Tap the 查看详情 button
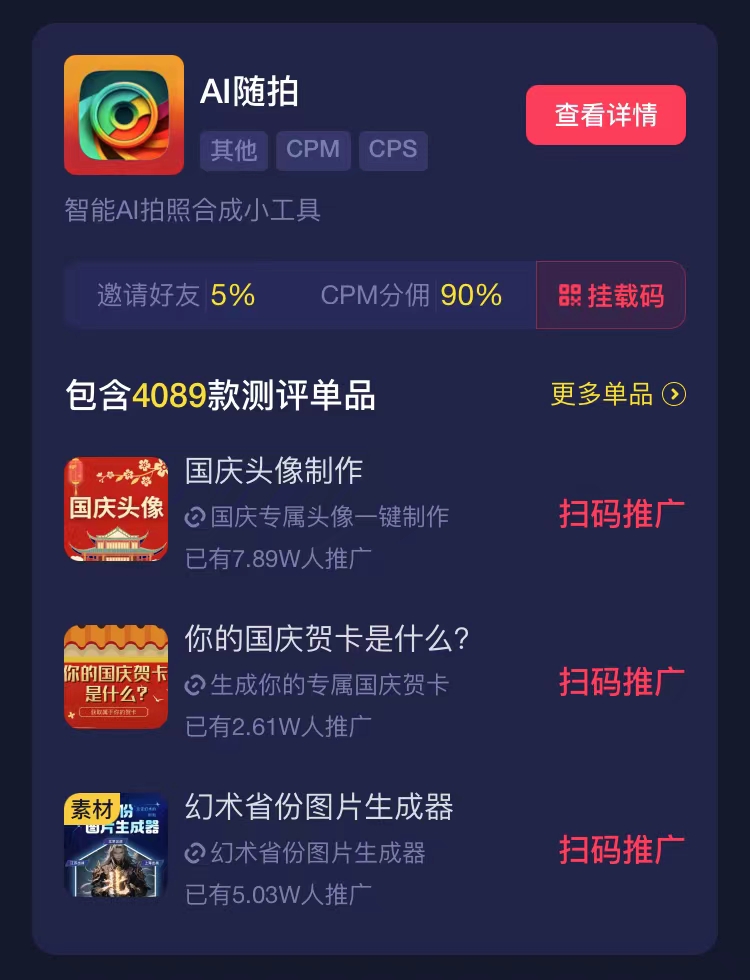The height and width of the screenshot is (980, 750). click(x=605, y=115)
